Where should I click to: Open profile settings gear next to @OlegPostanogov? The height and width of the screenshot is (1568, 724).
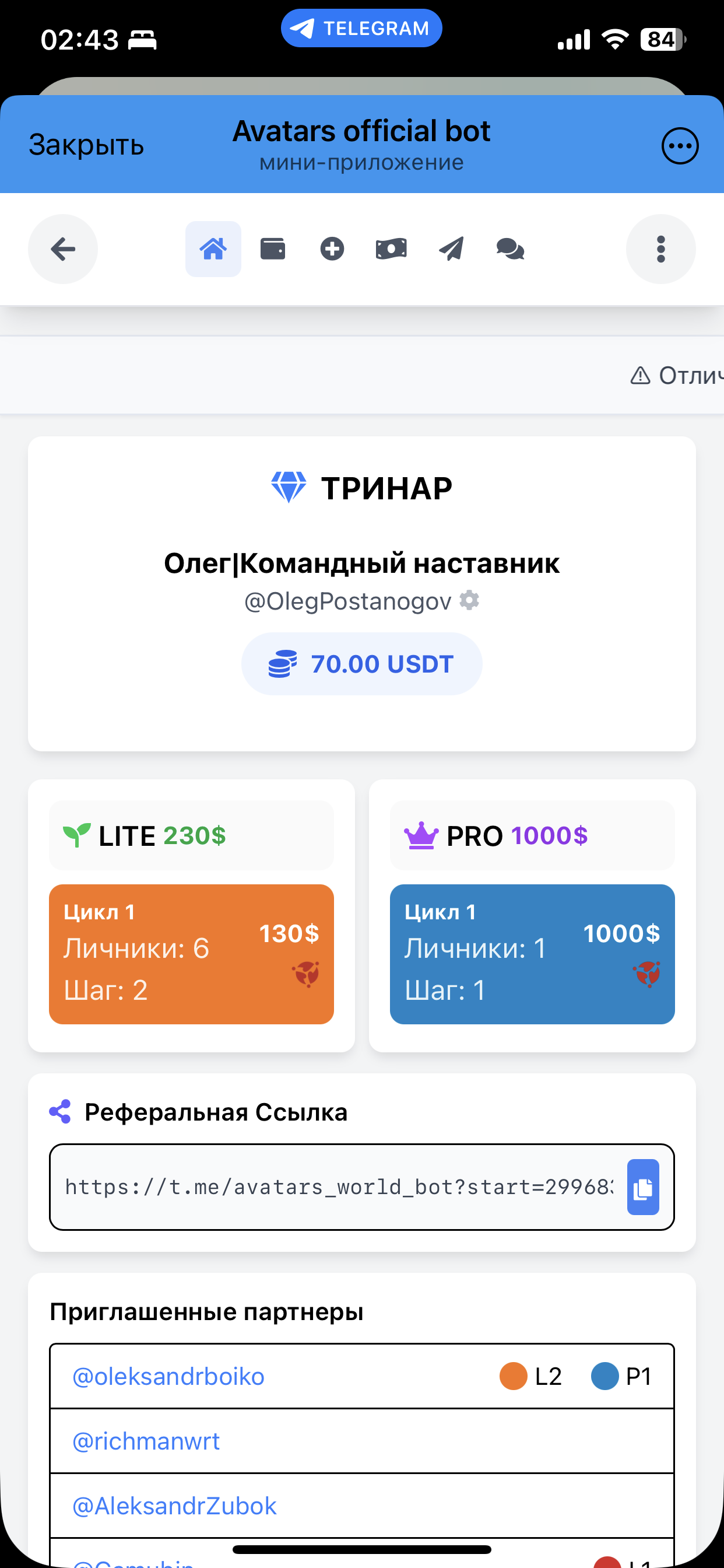click(x=469, y=600)
